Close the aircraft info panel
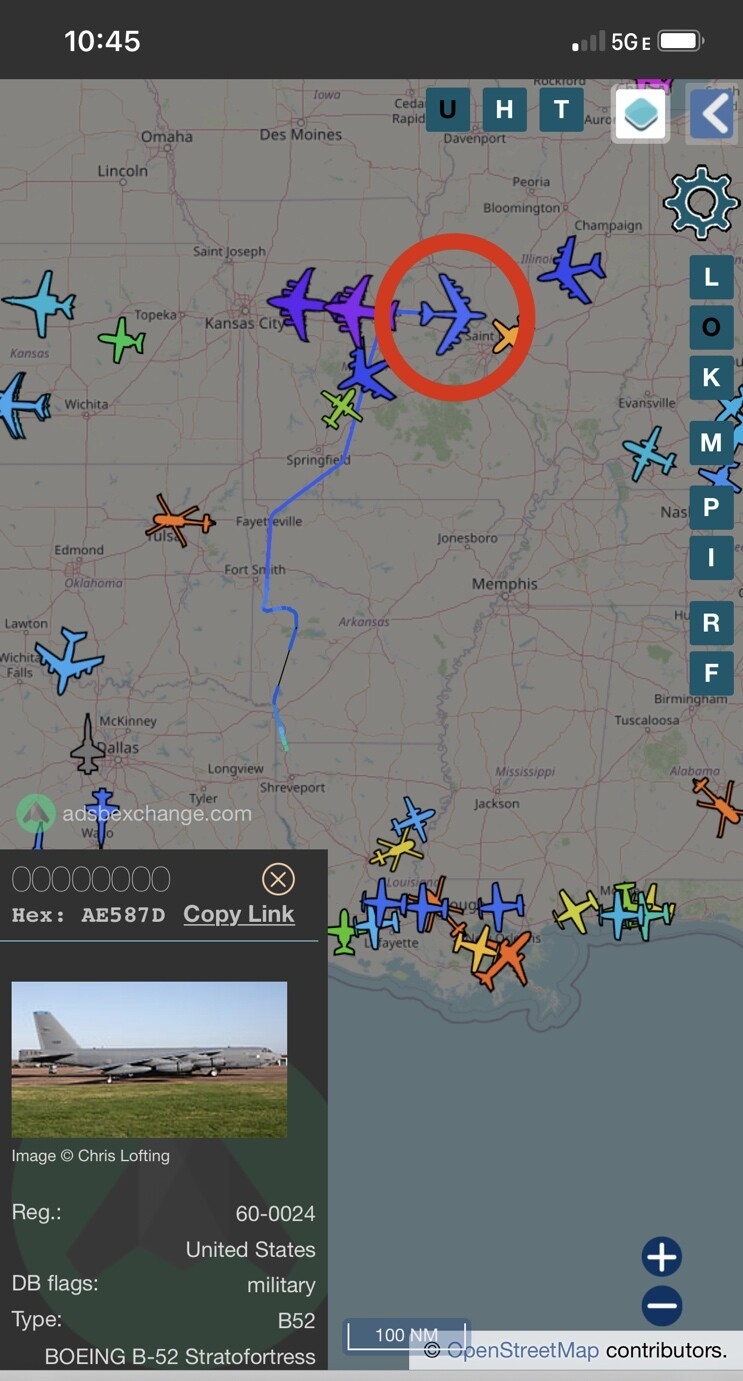743x1381 pixels. 278,879
